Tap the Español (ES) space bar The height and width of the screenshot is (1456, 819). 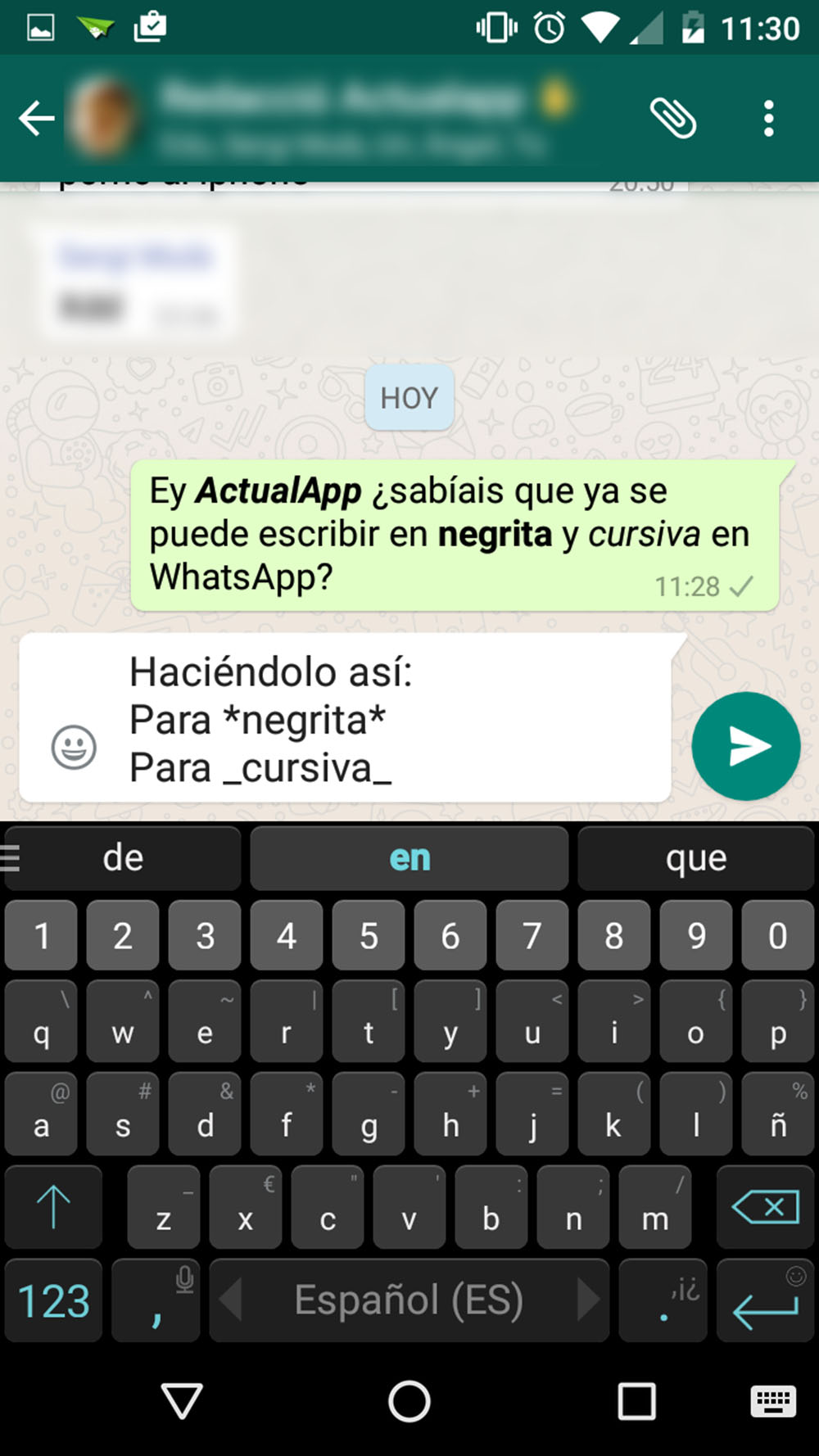[x=409, y=1300]
